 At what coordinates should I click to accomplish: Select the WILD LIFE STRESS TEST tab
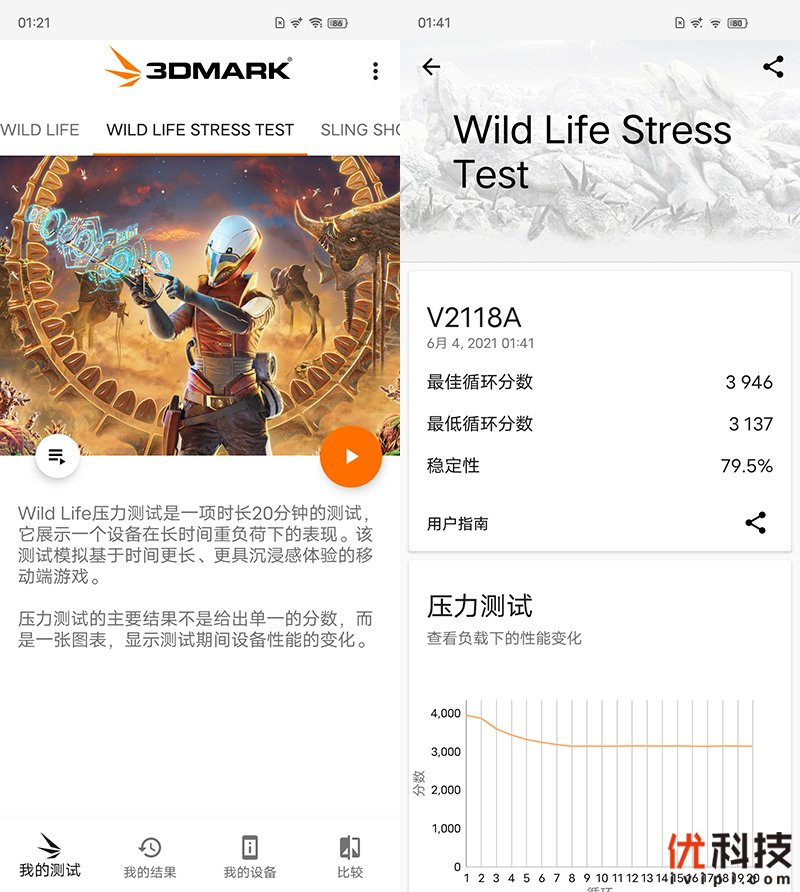coord(200,130)
